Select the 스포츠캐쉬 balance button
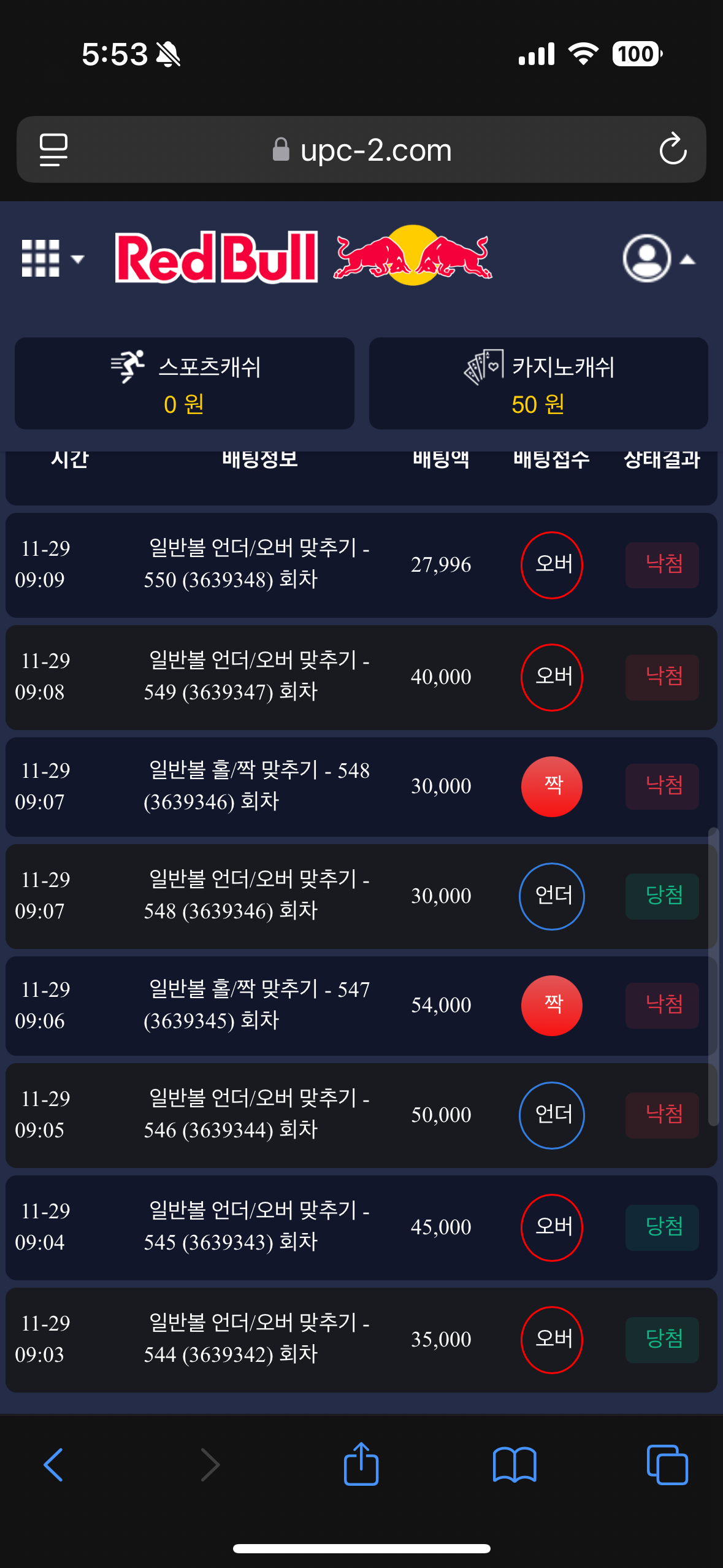Screen dimensions: 723x1568 point(185,383)
